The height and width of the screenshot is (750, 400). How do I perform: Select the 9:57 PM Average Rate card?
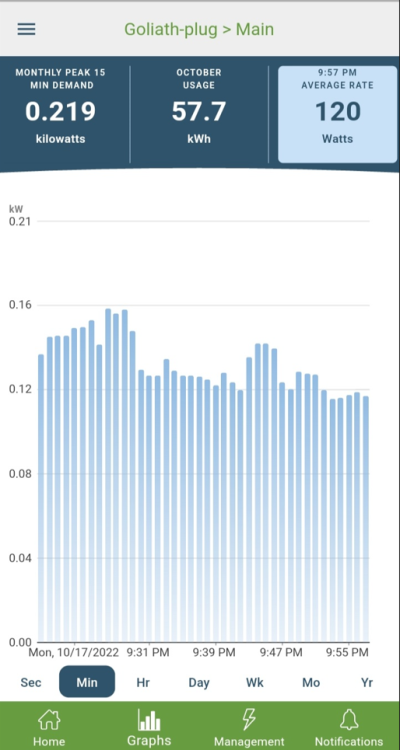pos(337,114)
